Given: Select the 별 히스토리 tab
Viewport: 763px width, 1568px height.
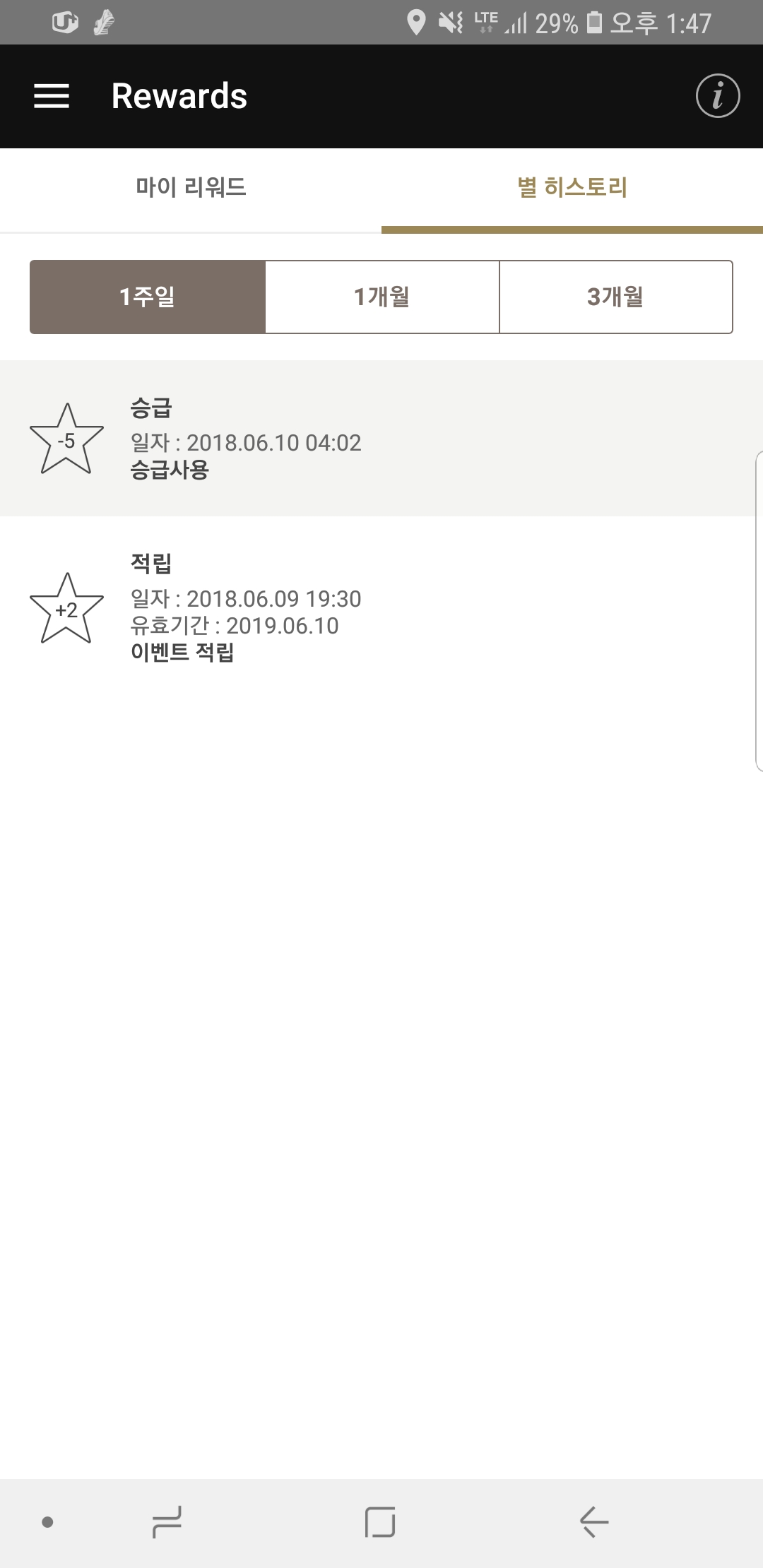Looking at the screenshot, I should (572, 188).
